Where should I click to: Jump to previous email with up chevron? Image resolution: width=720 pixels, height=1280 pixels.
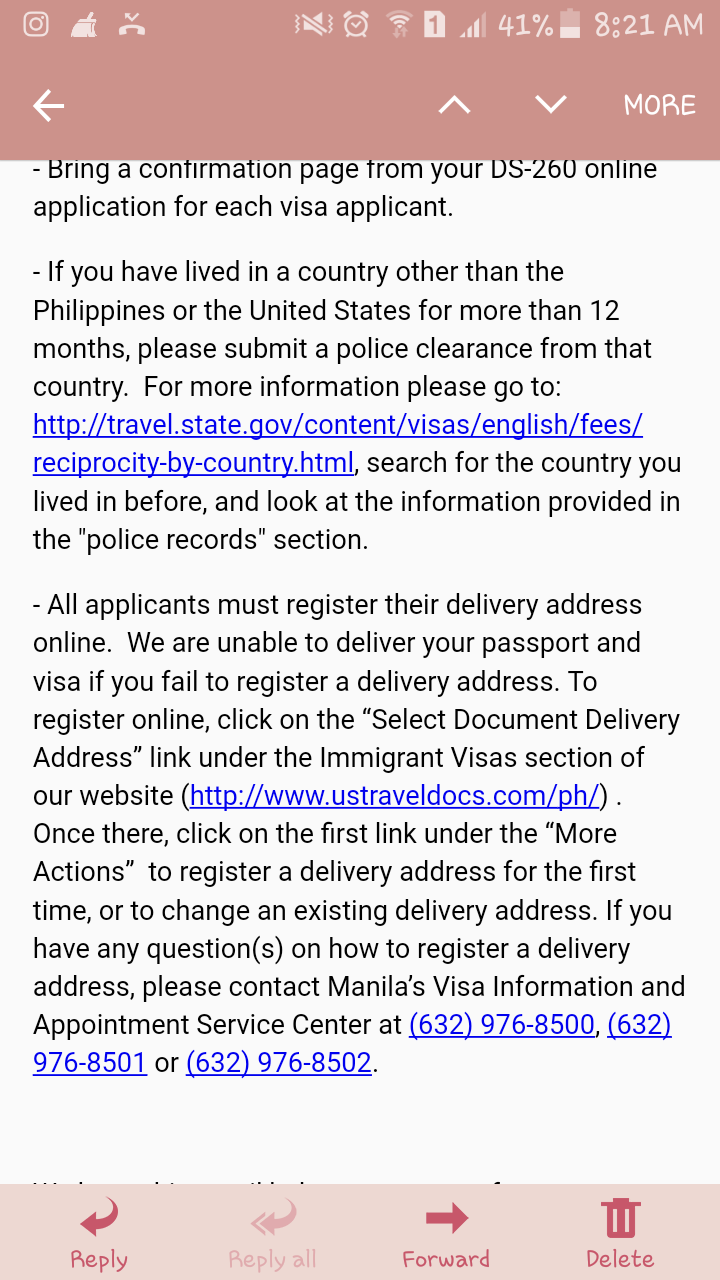click(455, 105)
